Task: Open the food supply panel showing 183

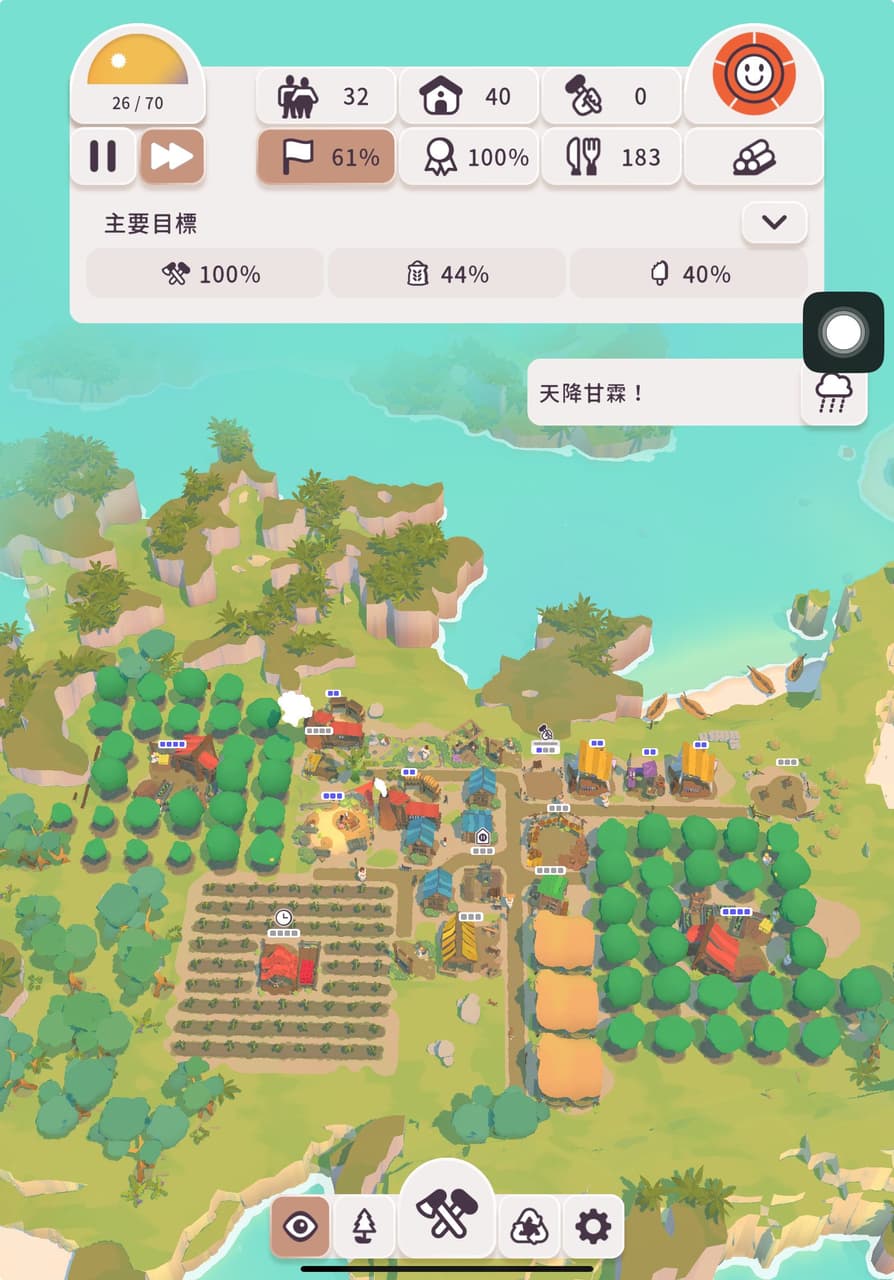Action: coord(610,157)
